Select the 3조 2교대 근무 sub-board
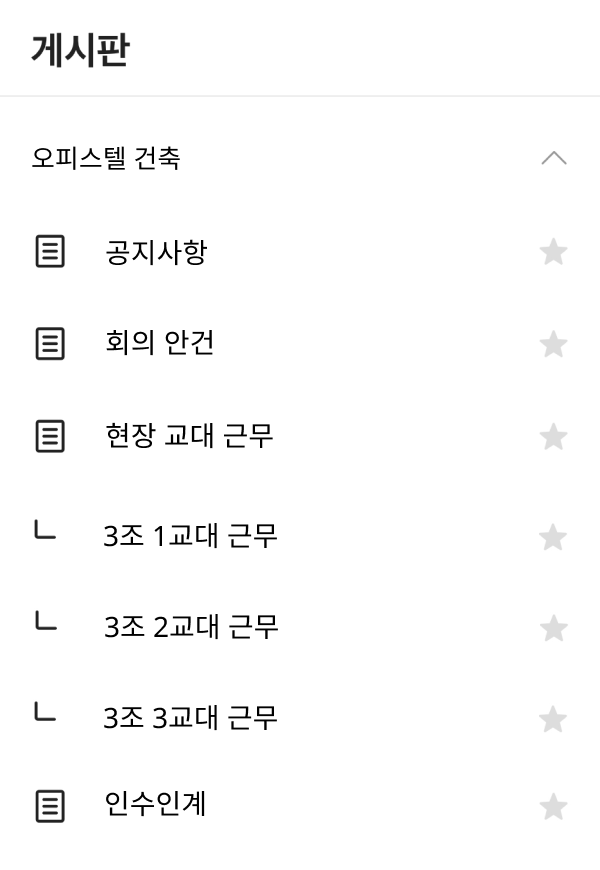The height and width of the screenshot is (870, 600). pos(190,628)
